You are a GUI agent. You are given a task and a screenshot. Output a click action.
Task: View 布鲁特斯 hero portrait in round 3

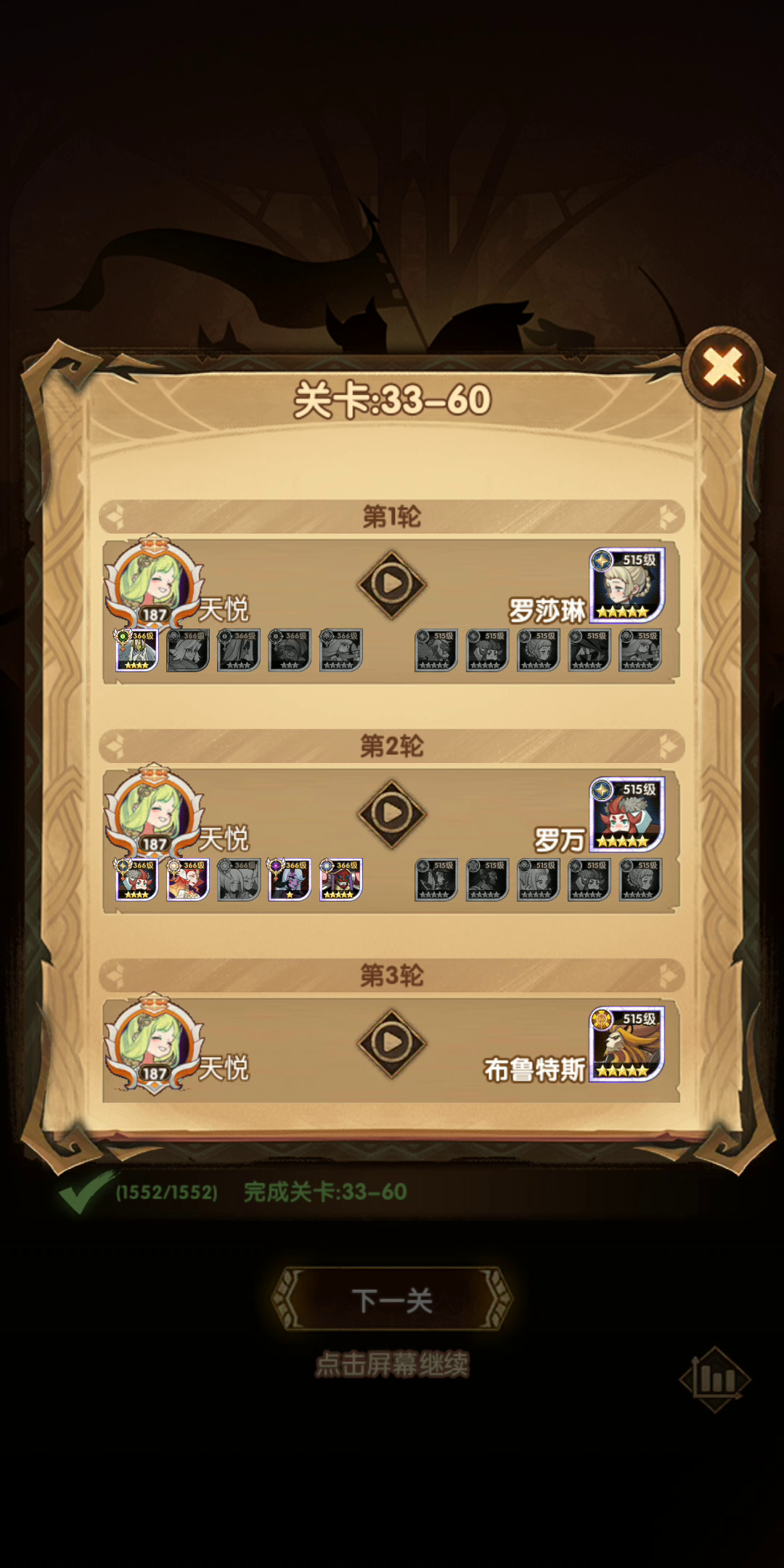click(627, 1044)
